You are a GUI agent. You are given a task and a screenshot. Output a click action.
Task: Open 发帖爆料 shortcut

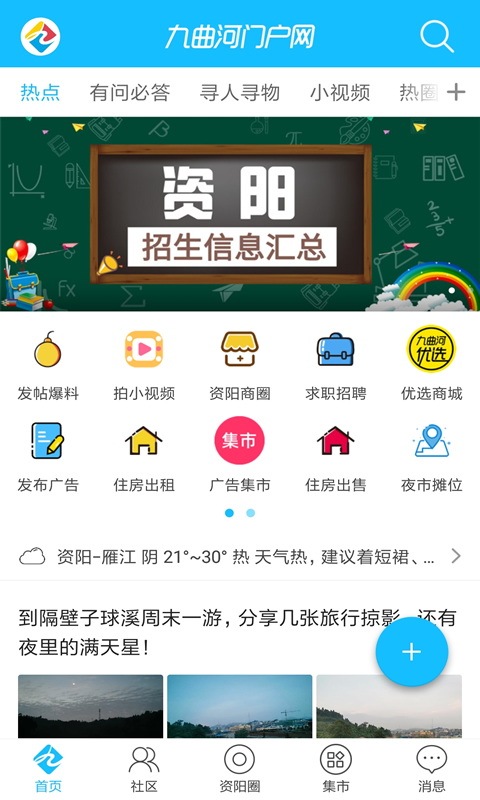(x=48, y=366)
